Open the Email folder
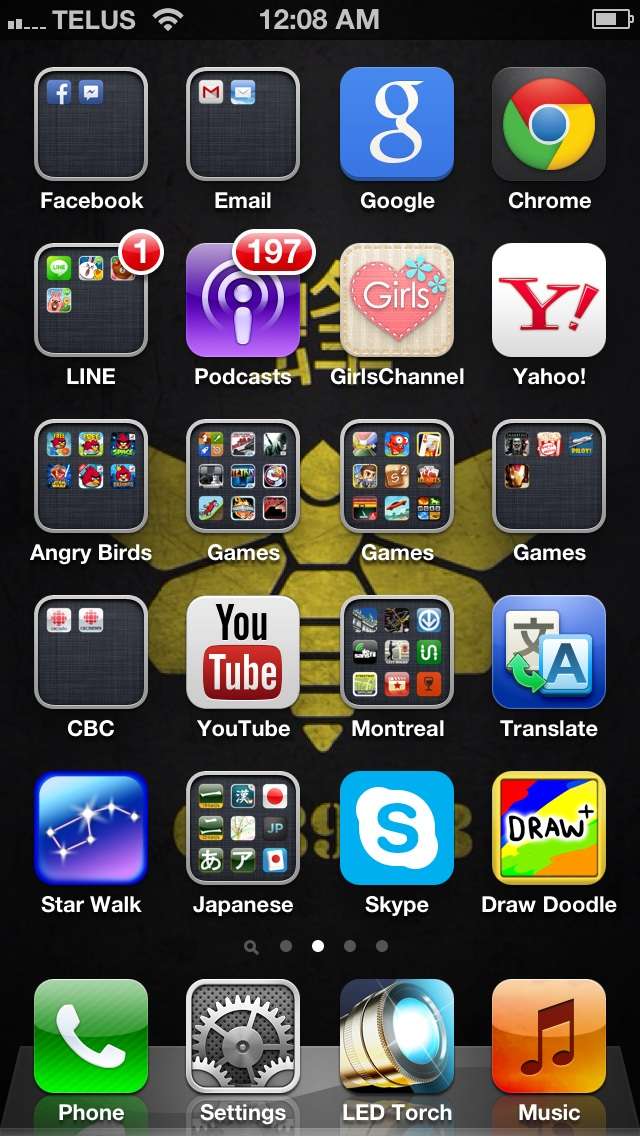The image size is (640, 1136). (243, 124)
